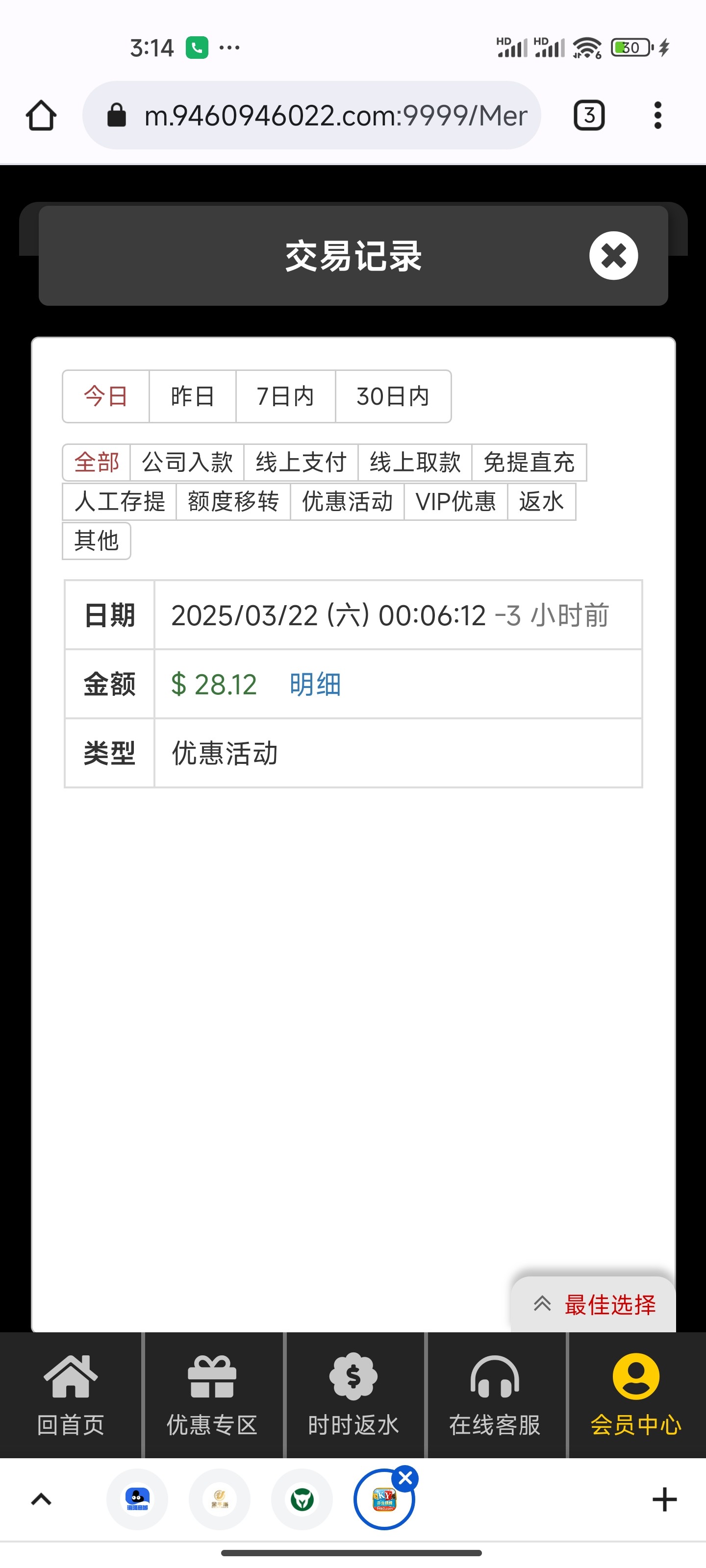This screenshot has height=1568, width=706.
Task: Open the browser overflow menu
Action: (657, 115)
